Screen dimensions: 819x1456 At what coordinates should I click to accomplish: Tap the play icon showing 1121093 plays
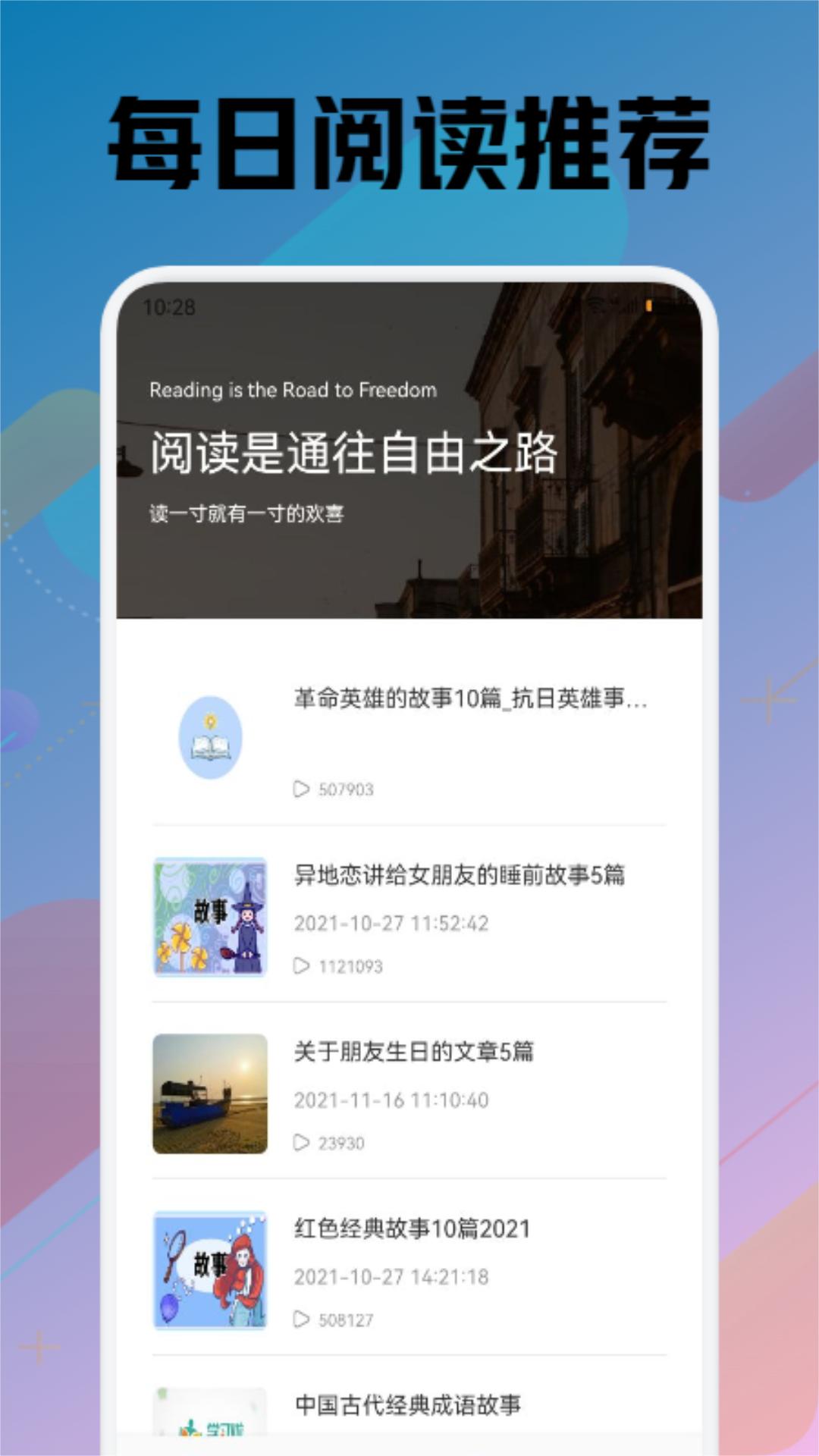pyautogui.click(x=303, y=965)
